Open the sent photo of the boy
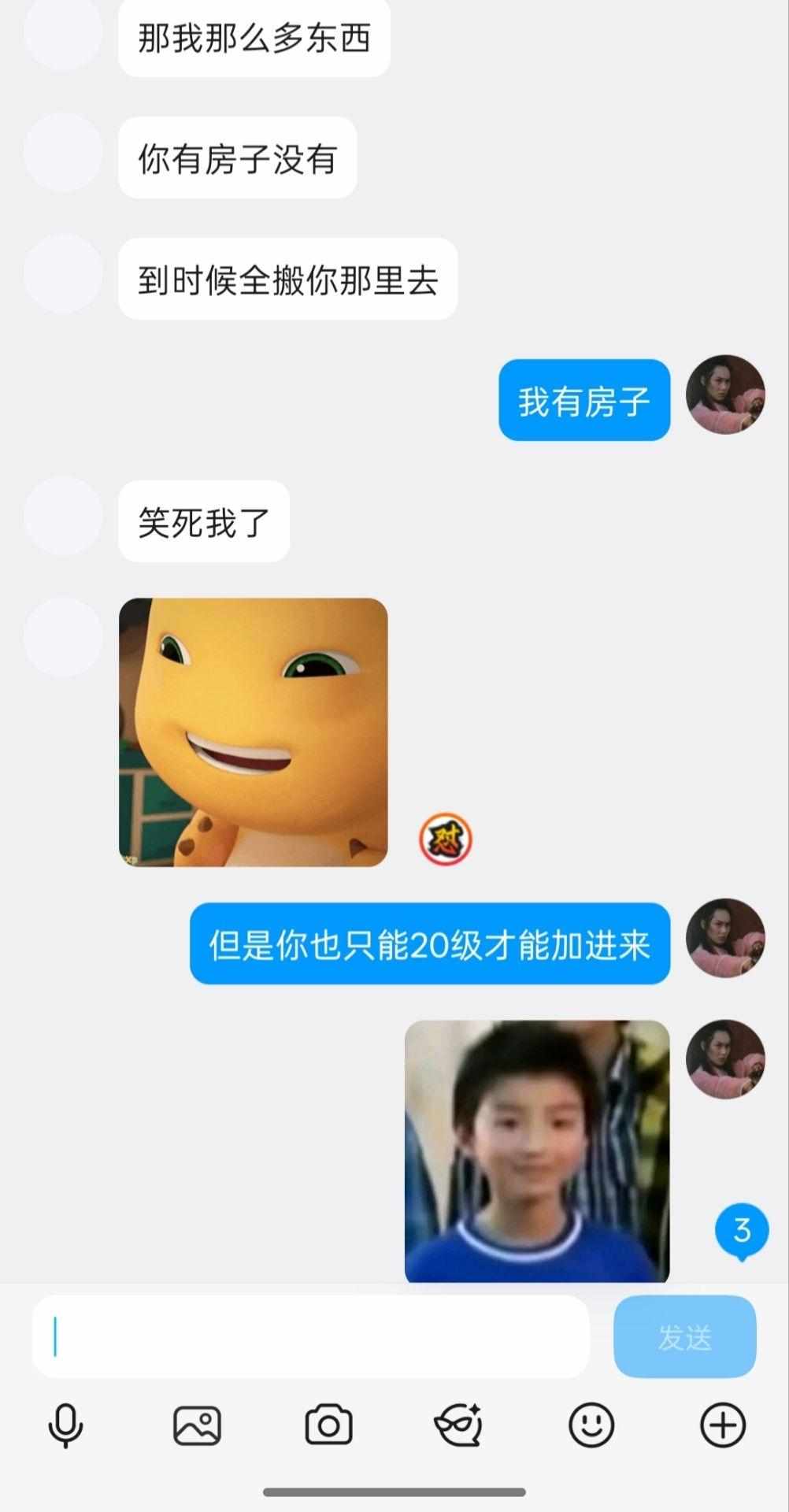Screen dimensions: 789x1512 [536, 1151]
